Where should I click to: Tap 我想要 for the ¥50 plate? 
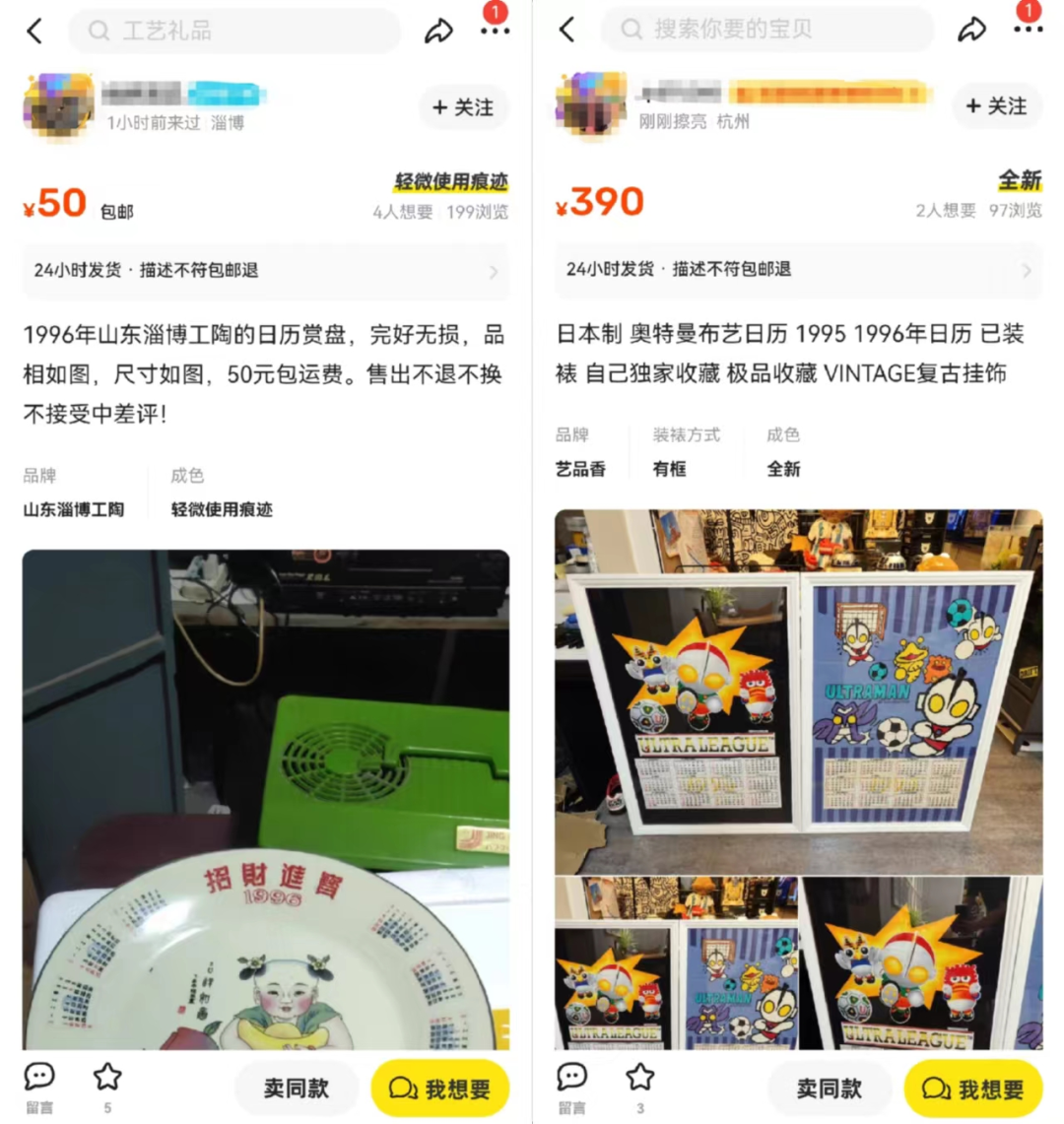click(x=439, y=1089)
